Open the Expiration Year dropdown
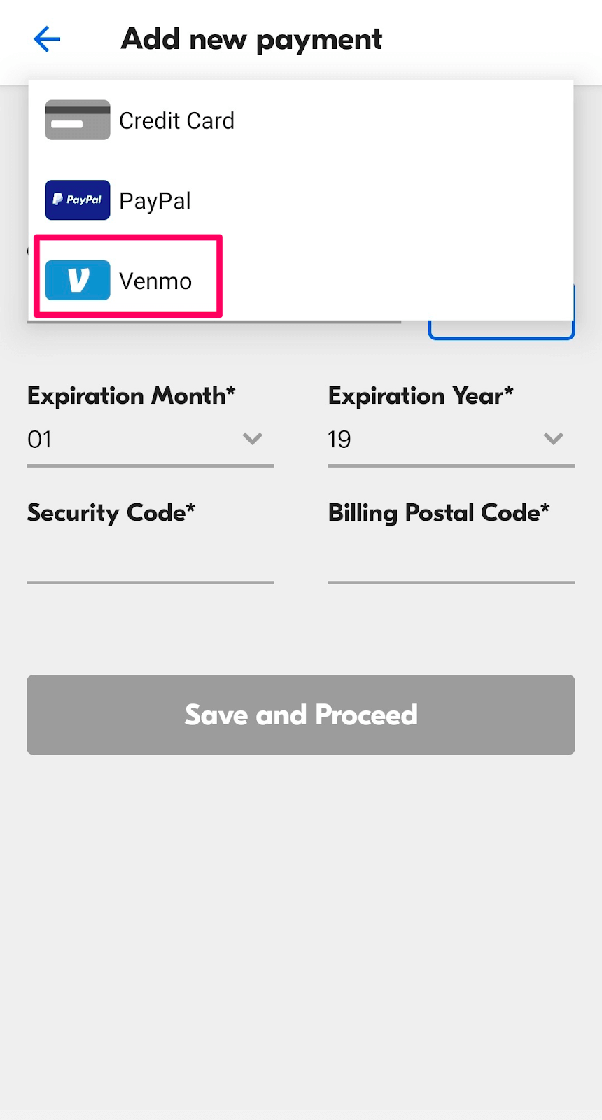This screenshot has width=602, height=1120. pyautogui.click(x=450, y=440)
